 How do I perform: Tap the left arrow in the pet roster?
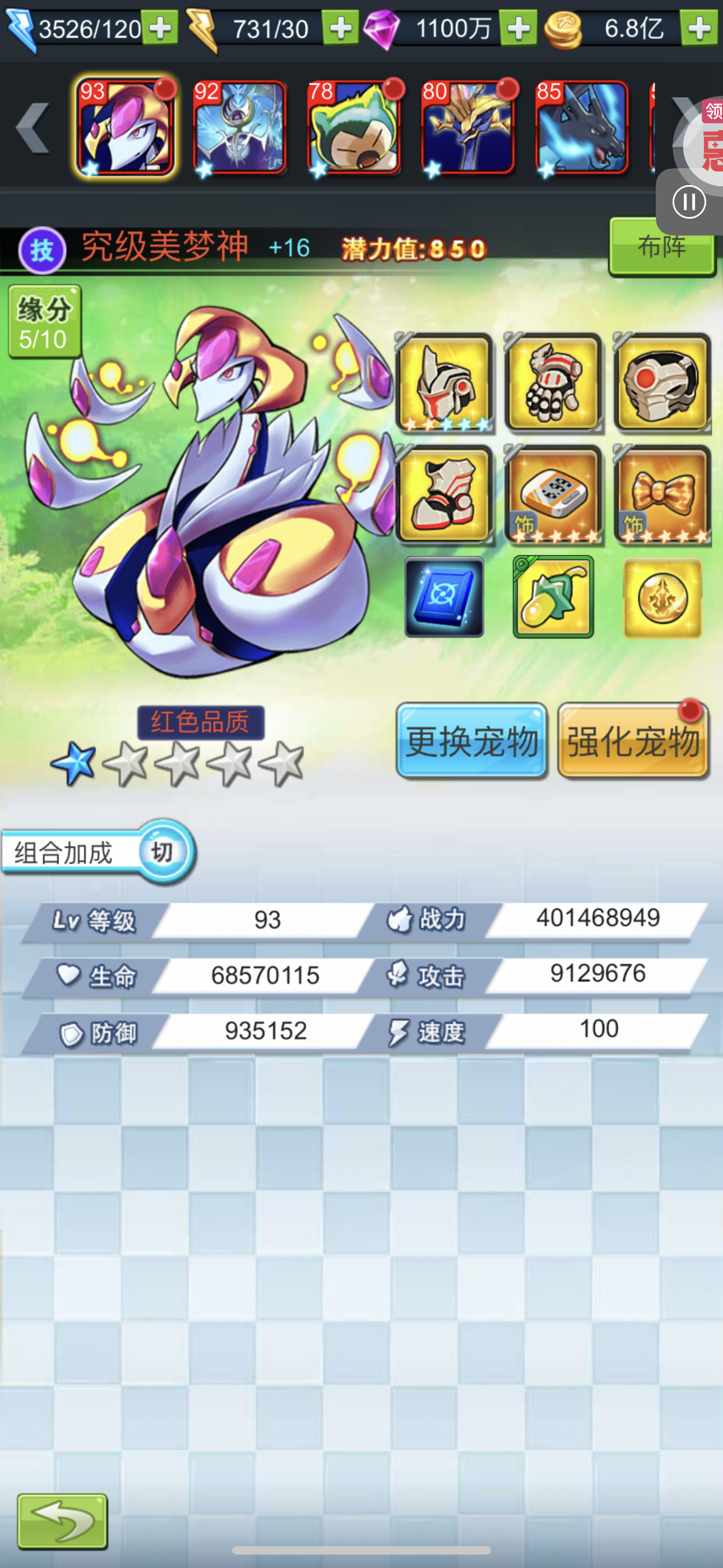pyautogui.click(x=33, y=128)
